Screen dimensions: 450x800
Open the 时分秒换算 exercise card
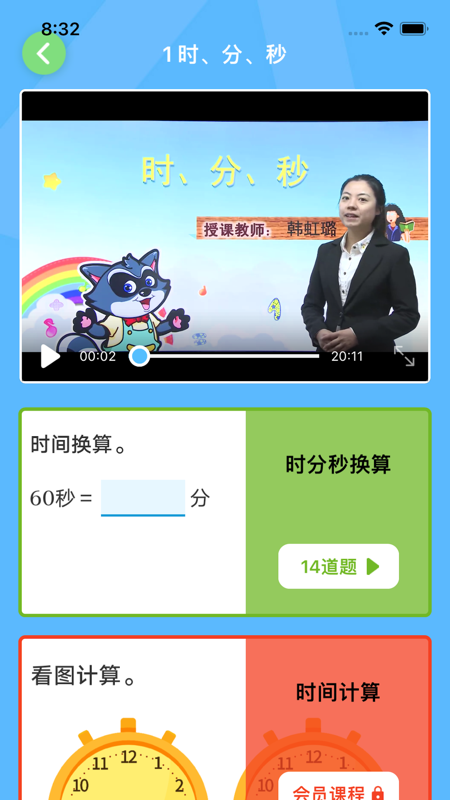pyautogui.click(x=225, y=512)
